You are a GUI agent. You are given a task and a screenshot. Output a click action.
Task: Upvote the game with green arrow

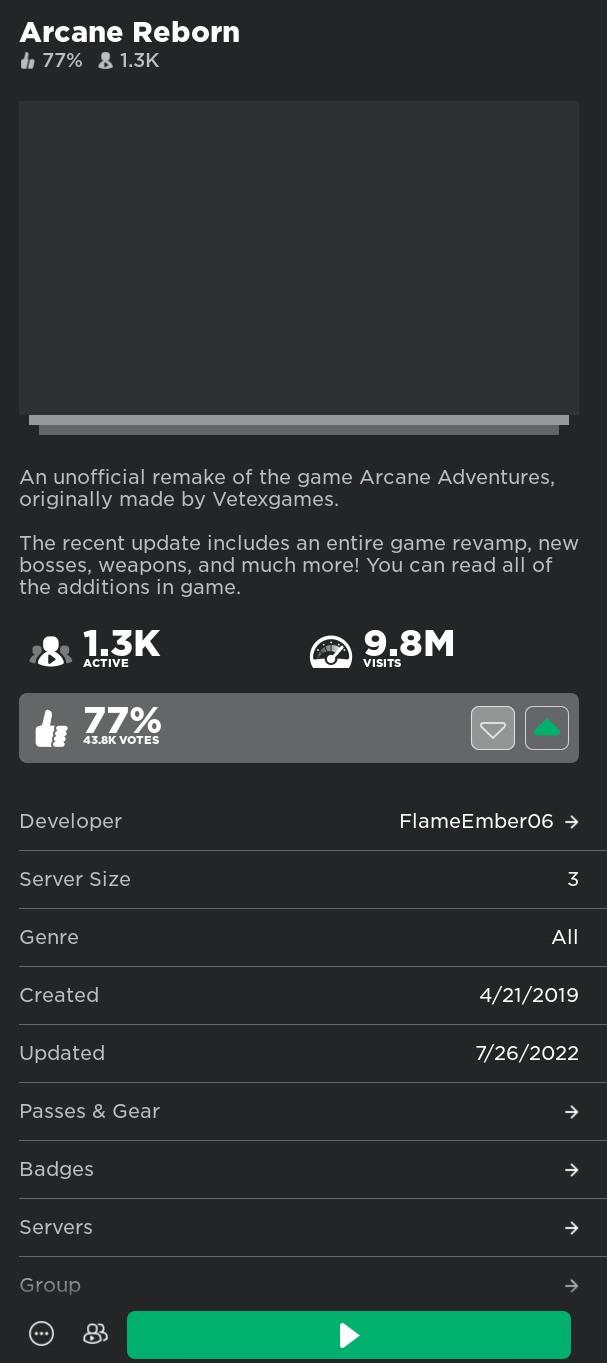pyautogui.click(x=547, y=728)
